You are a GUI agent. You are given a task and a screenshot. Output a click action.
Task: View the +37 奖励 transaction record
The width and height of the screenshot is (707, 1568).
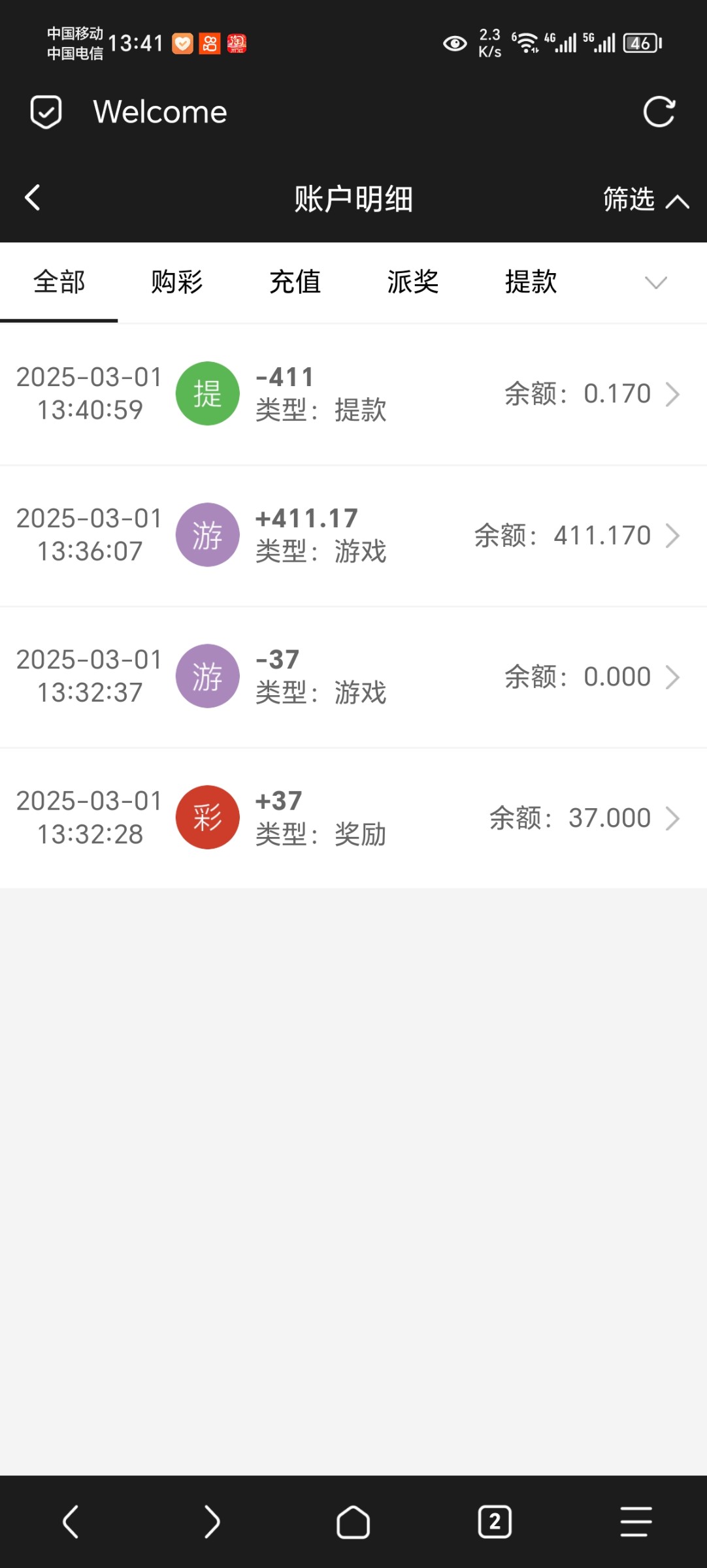click(x=353, y=817)
